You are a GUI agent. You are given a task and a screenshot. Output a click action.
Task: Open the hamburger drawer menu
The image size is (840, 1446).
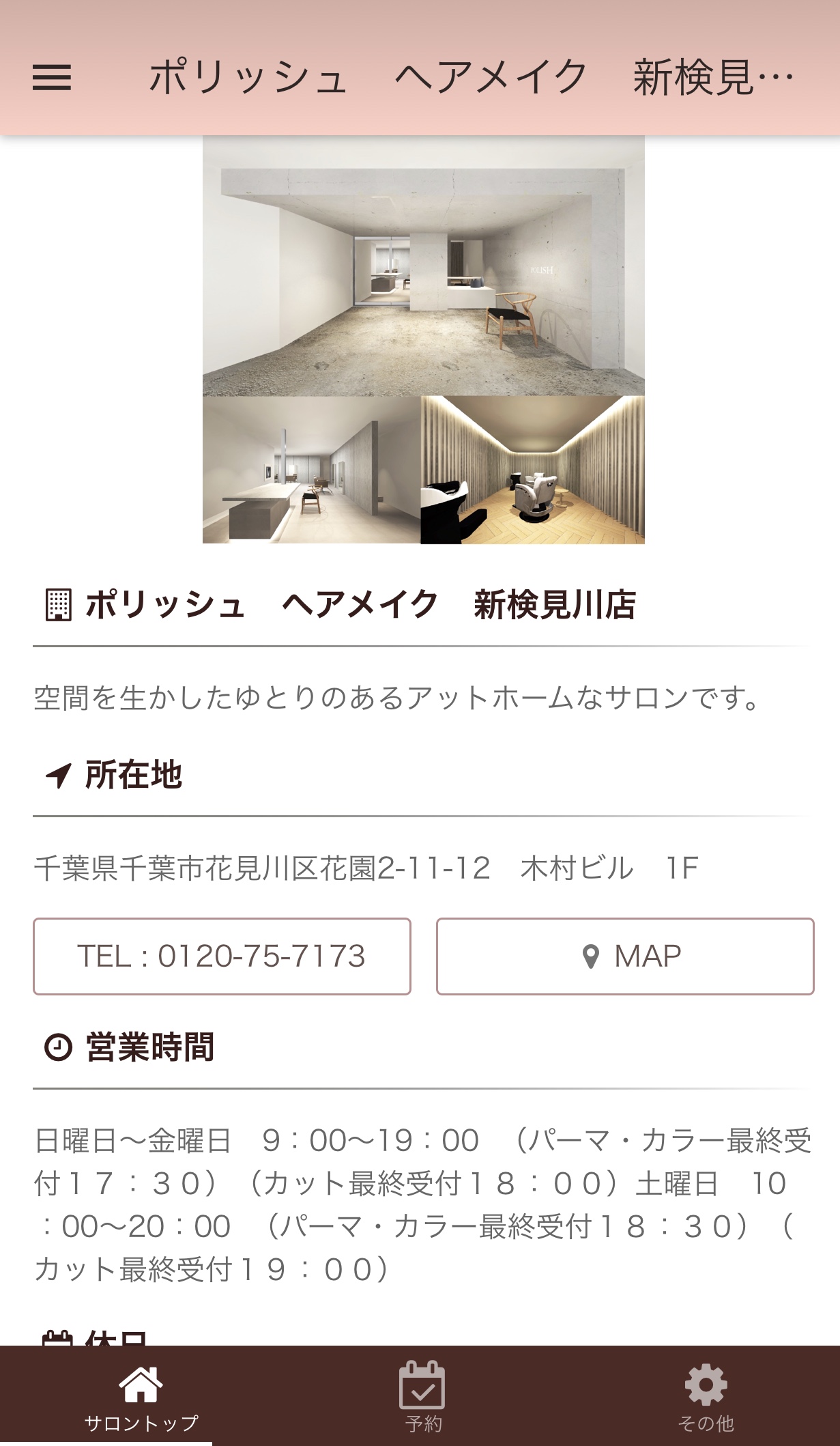tap(52, 77)
